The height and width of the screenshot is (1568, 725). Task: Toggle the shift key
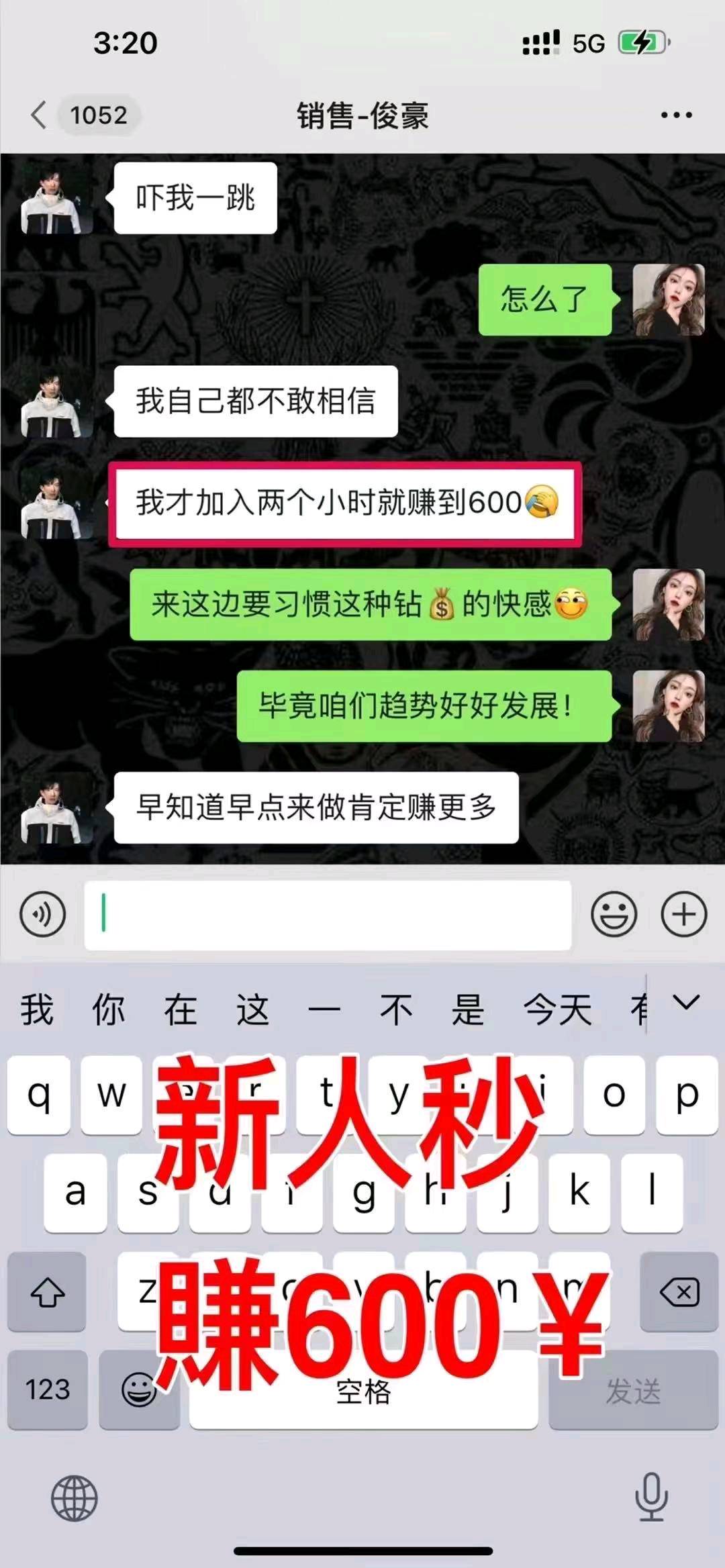click(x=47, y=1291)
